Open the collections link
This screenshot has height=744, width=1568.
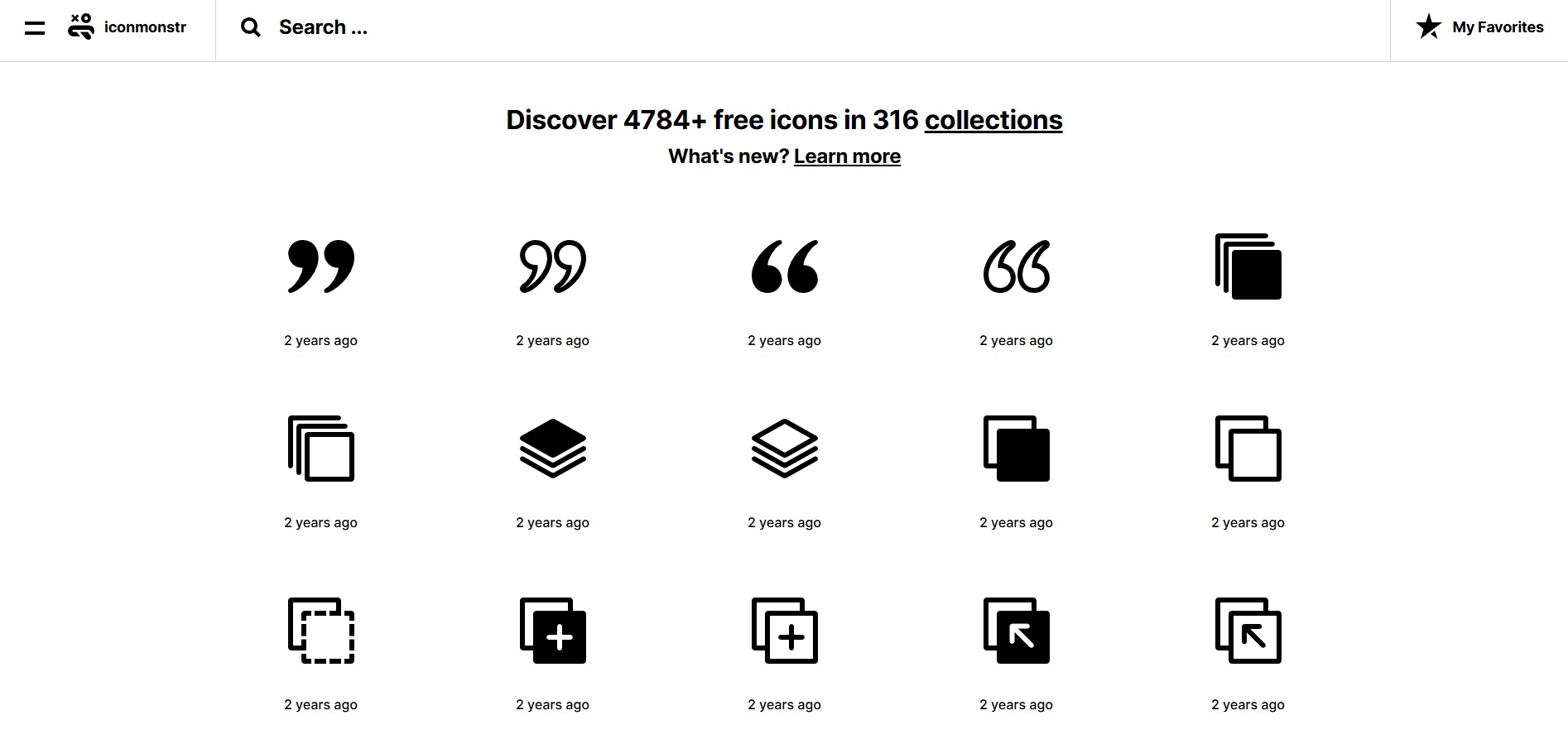[993, 120]
